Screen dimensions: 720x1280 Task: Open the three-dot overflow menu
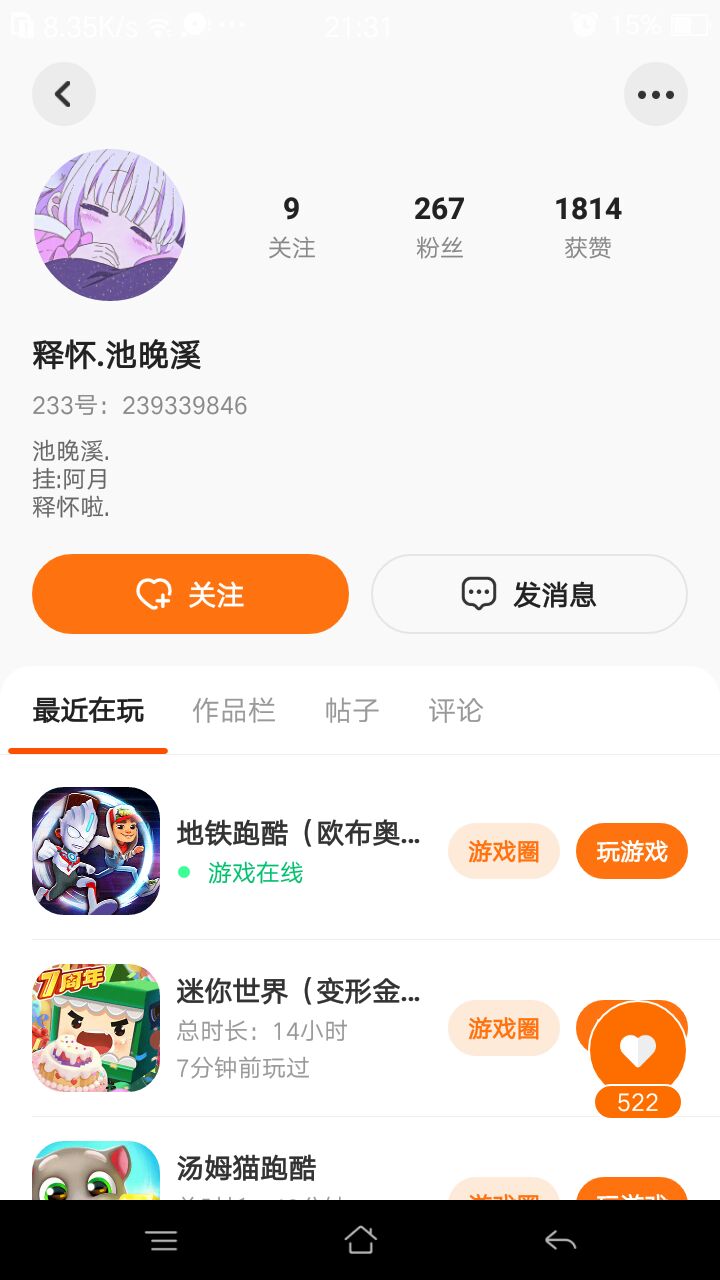coord(656,94)
